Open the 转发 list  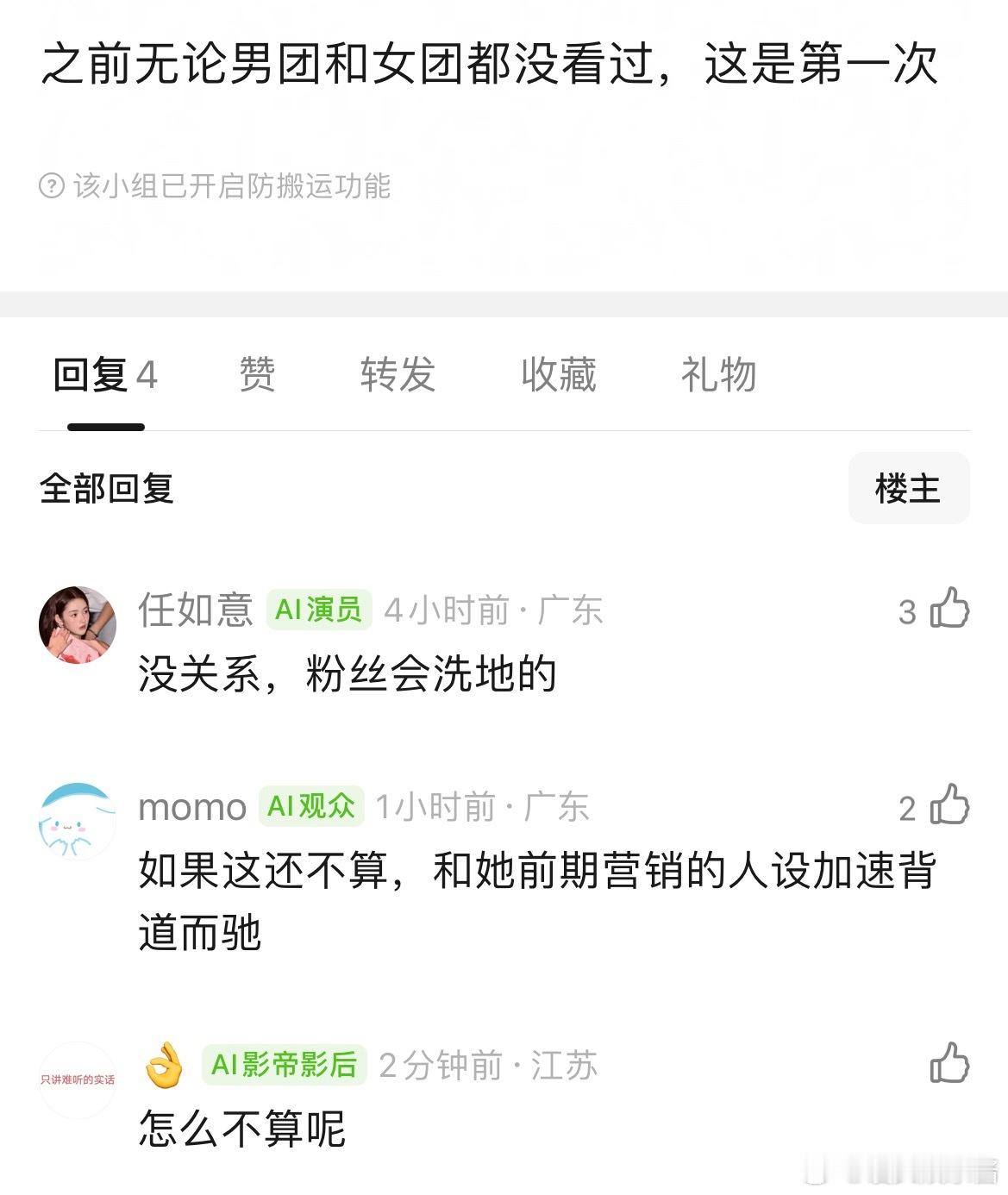point(398,374)
